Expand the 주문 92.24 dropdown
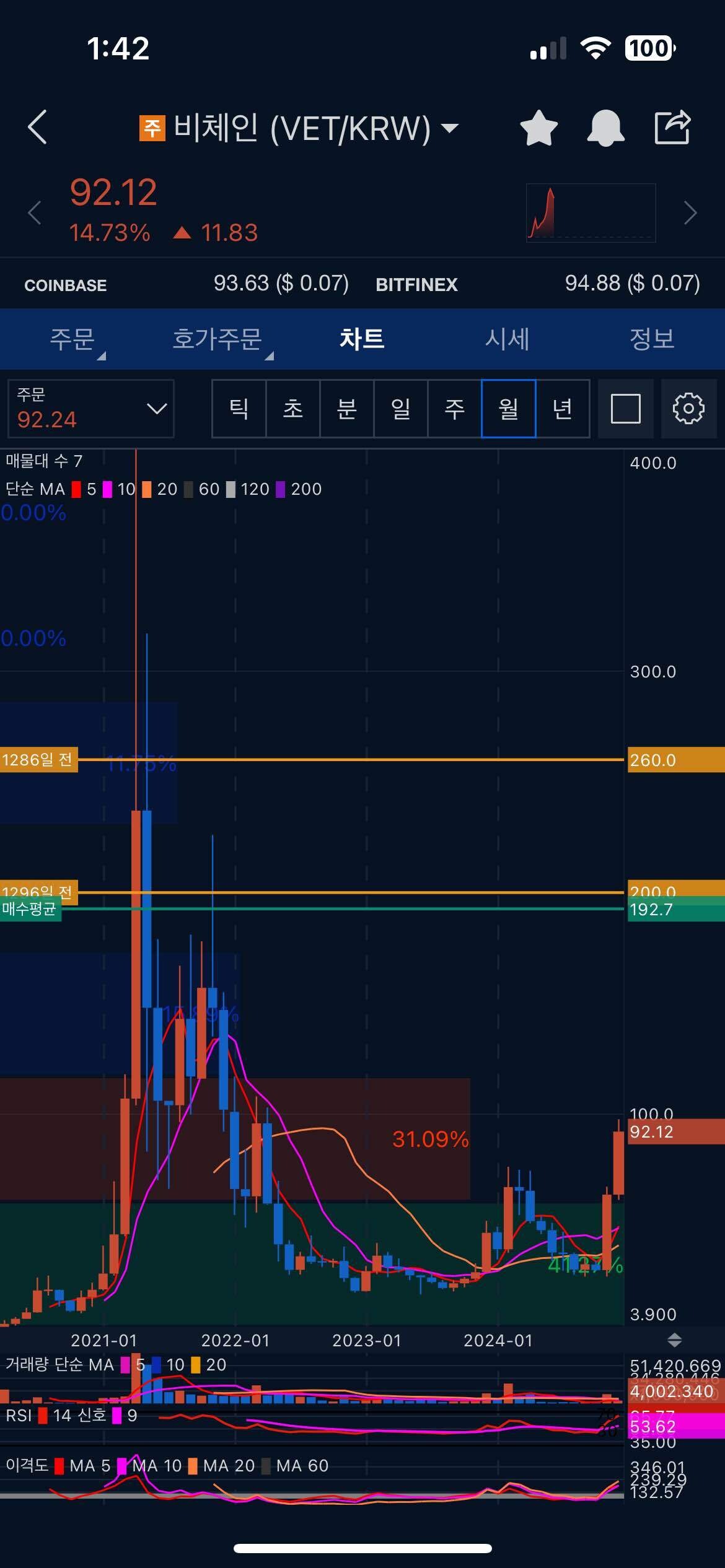This screenshot has width=725, height=1568. 91,409
